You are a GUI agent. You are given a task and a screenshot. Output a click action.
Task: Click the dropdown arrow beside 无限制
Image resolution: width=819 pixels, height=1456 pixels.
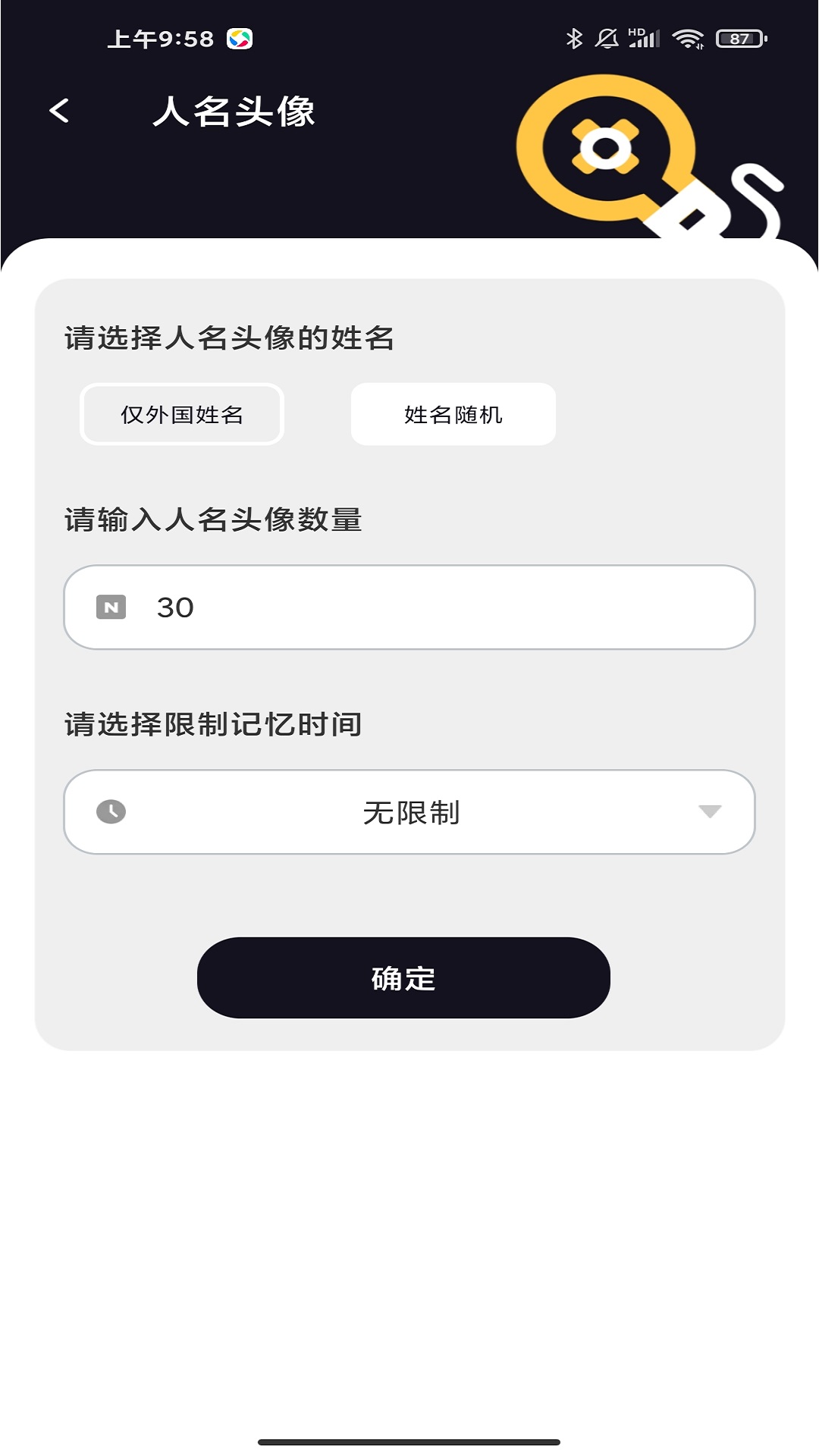click(x=710, y=812)
